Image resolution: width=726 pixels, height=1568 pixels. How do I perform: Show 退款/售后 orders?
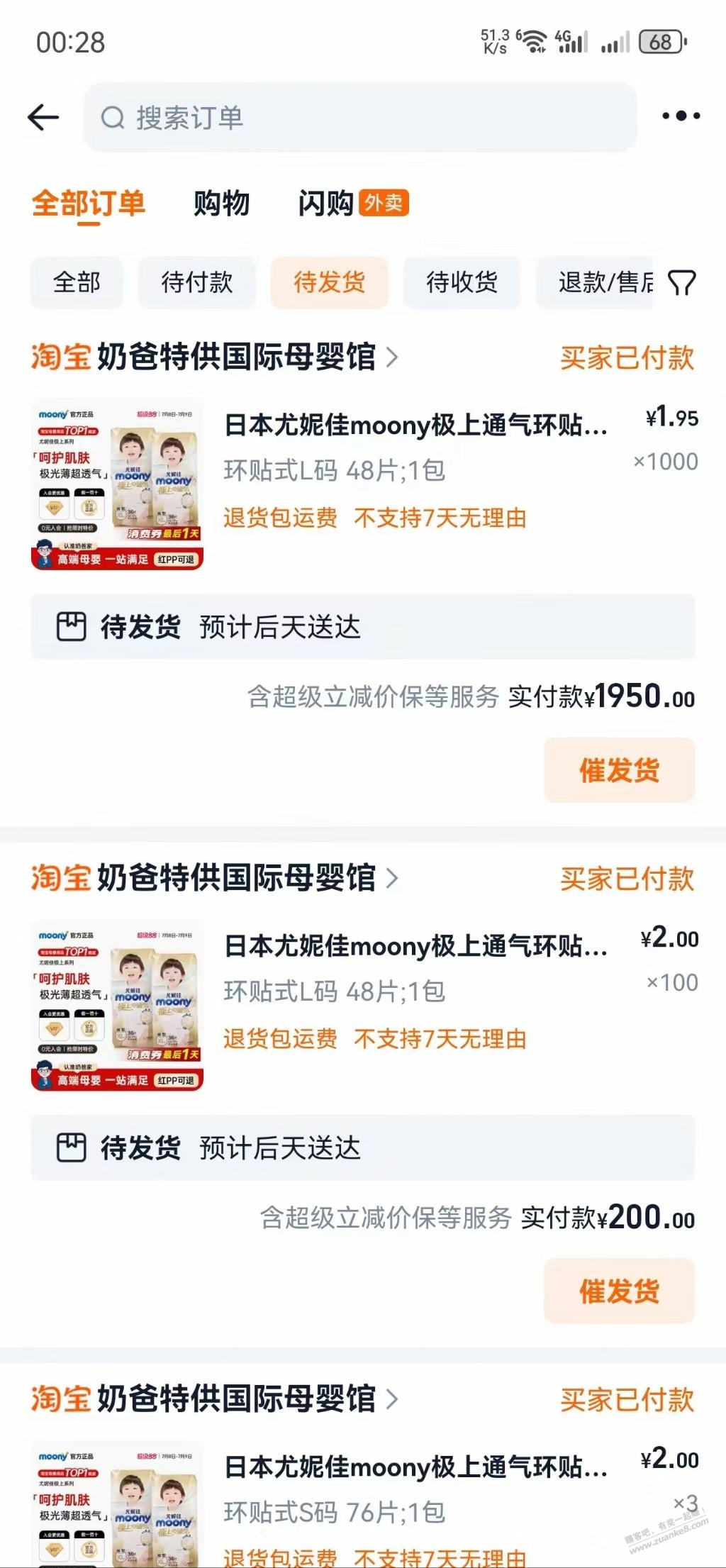coord(603,282)
